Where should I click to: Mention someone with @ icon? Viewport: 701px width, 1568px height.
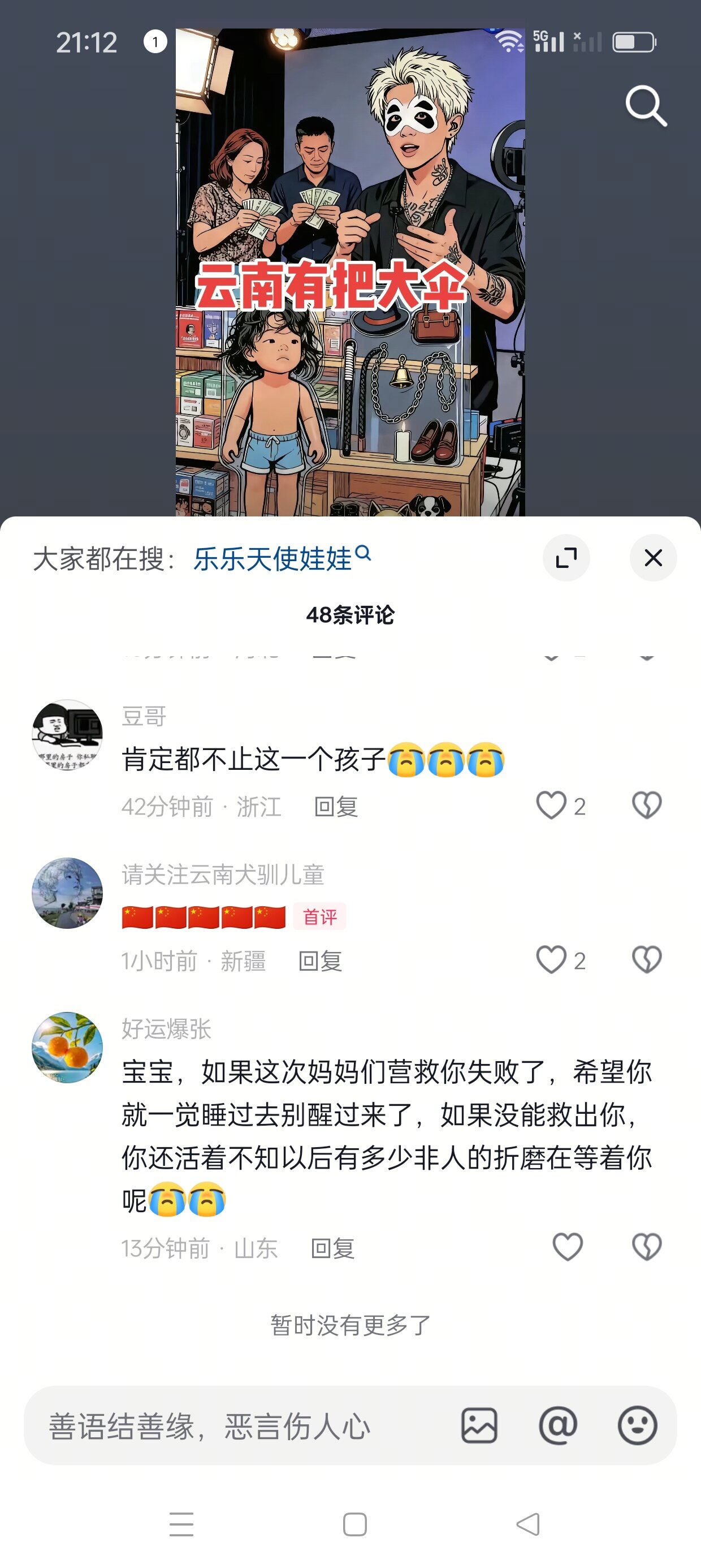click(x=558, y=1425)
